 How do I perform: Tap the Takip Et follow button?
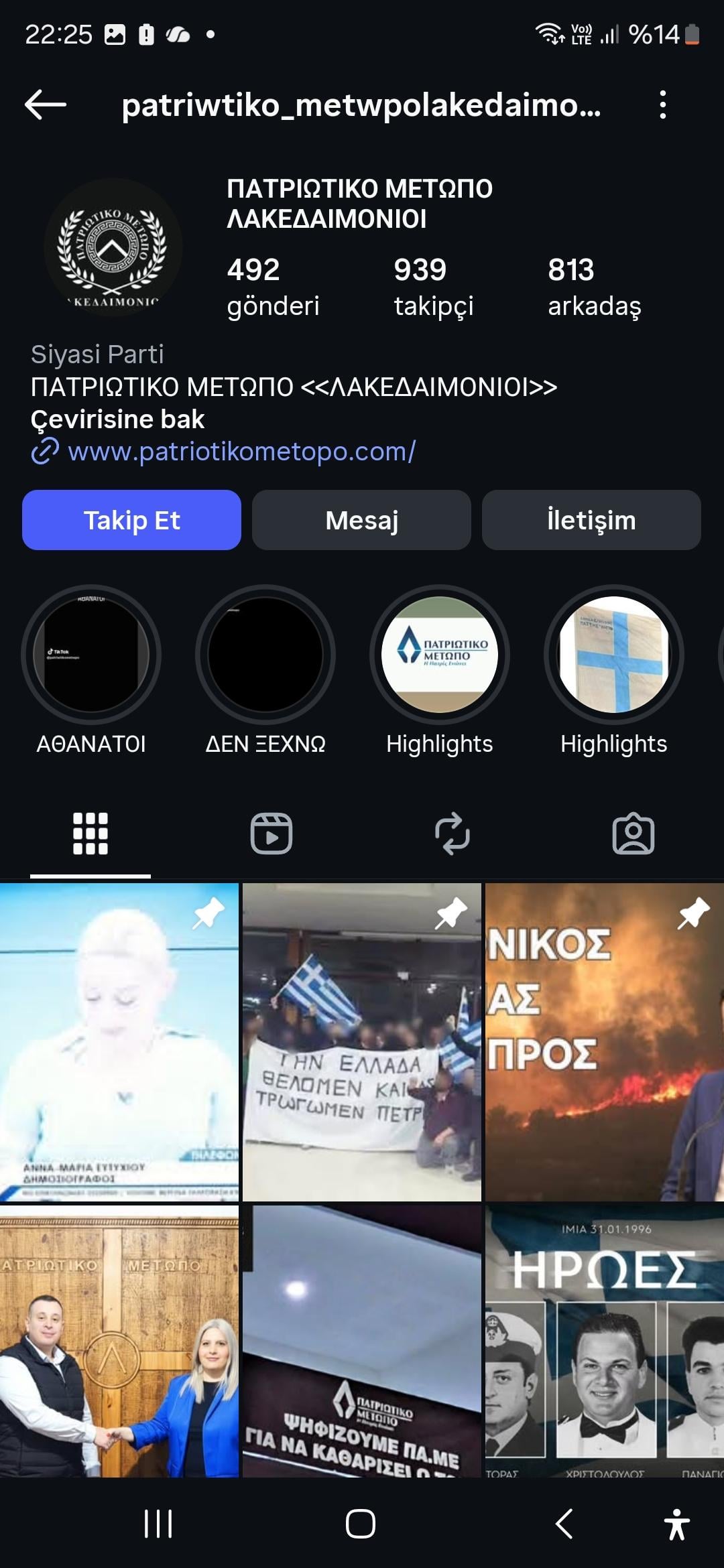pos(131,520)
